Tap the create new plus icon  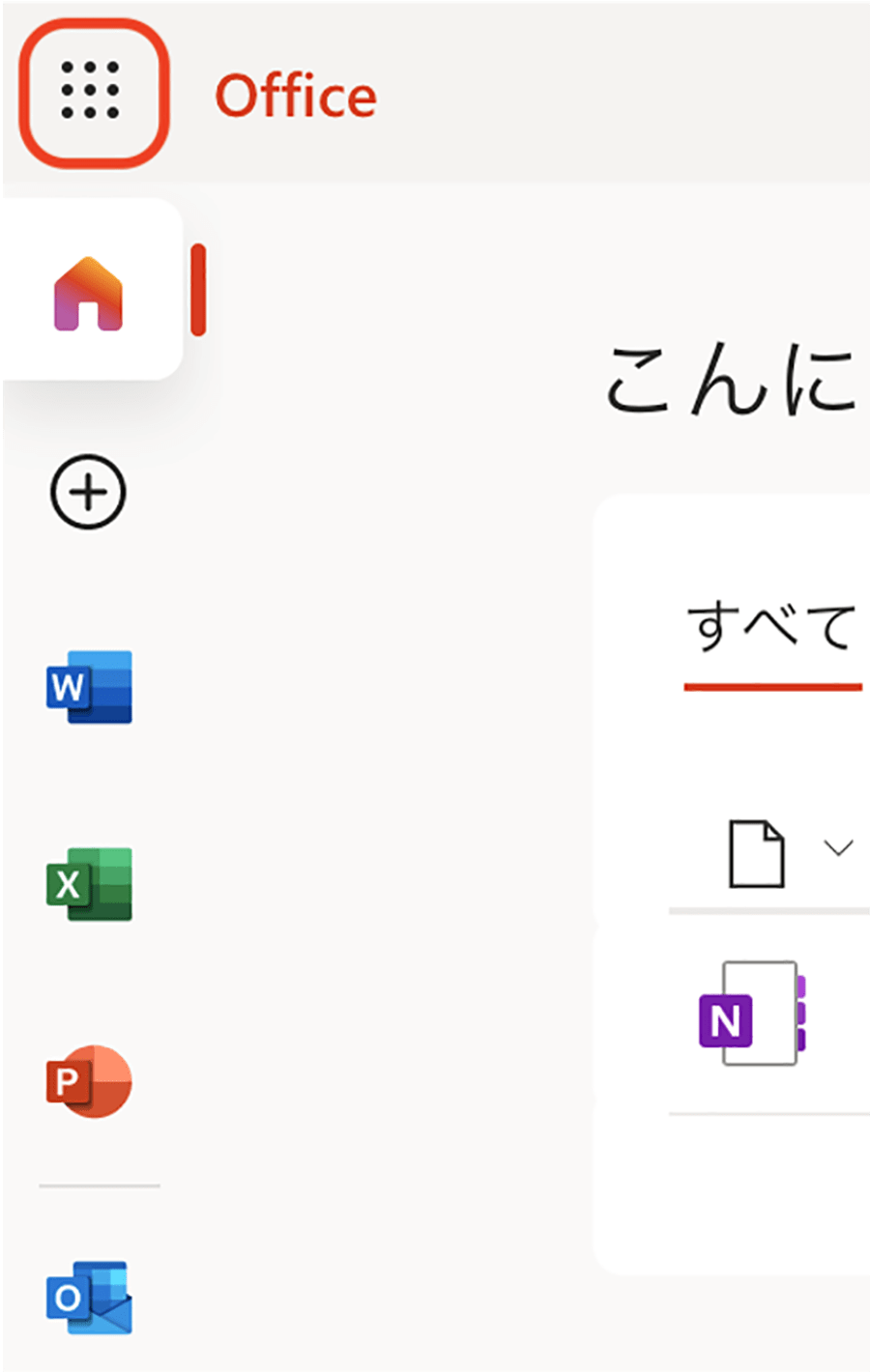click(88, 492)
